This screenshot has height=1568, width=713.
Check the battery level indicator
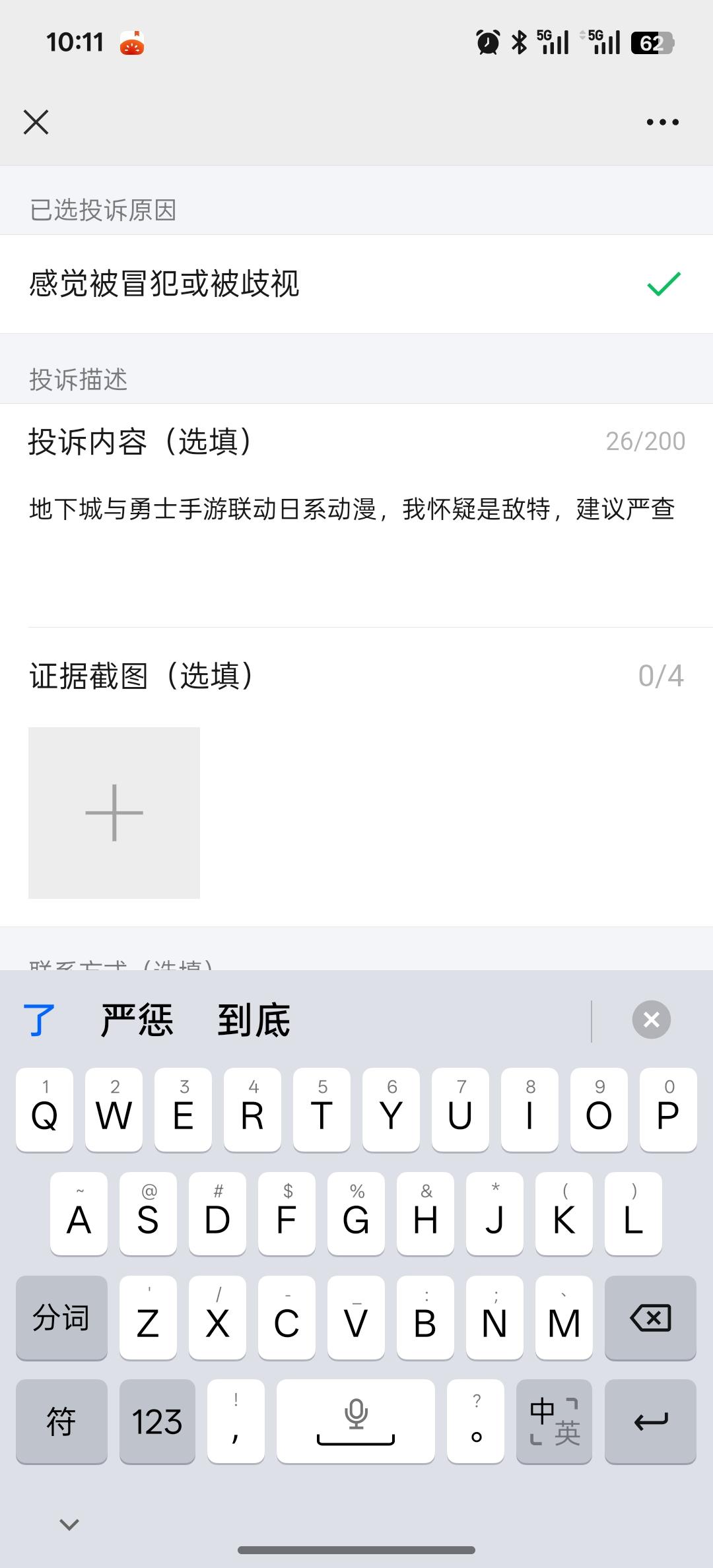(x=652, y=42)
